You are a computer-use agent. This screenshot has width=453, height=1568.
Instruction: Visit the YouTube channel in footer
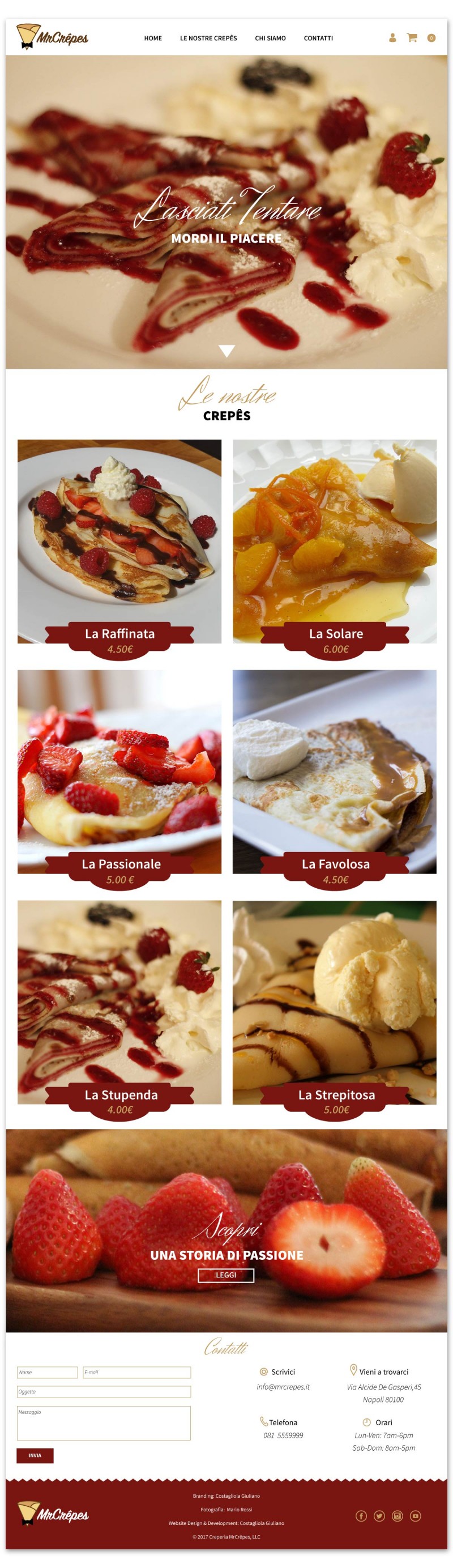415,1516
